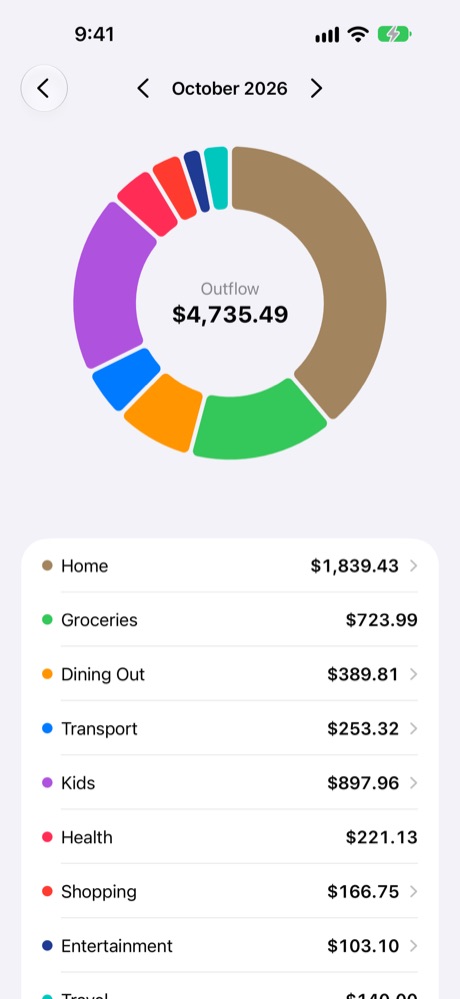Go back using the circular back arrow
Image resolution: width=460 pixels, height=999 pixels.
pyautogui.click(x=43, y=89)
